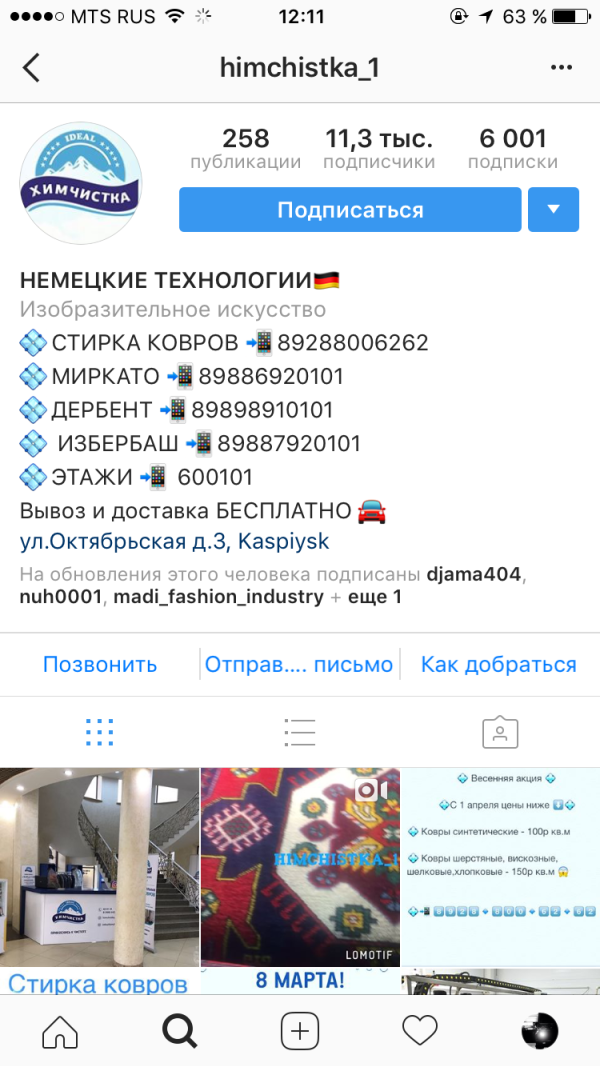Tap Позвонить to call the business

[100, 664]
